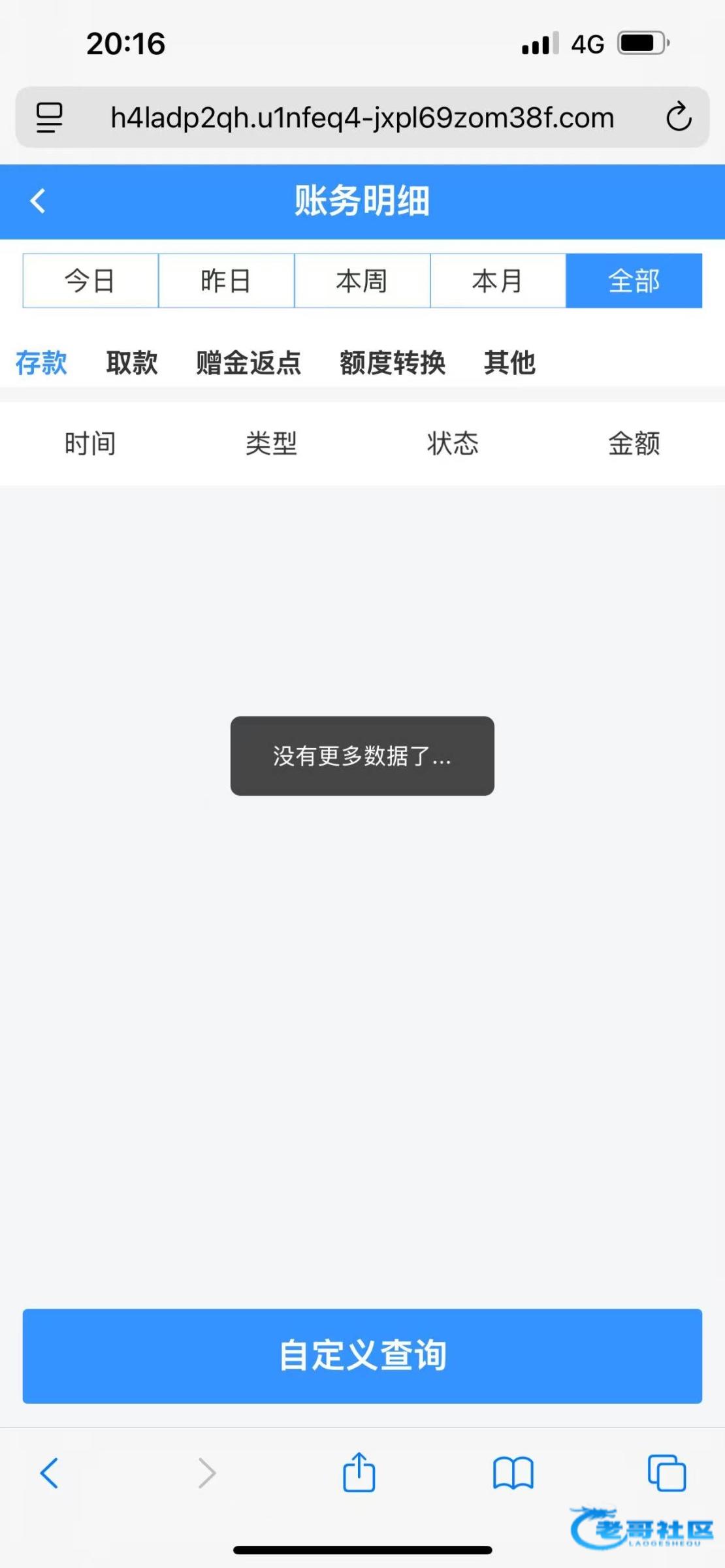The height and width of the screenshot is (1568, 725).
Task: Switch to the 取款 tab
Action: point(132,363)
